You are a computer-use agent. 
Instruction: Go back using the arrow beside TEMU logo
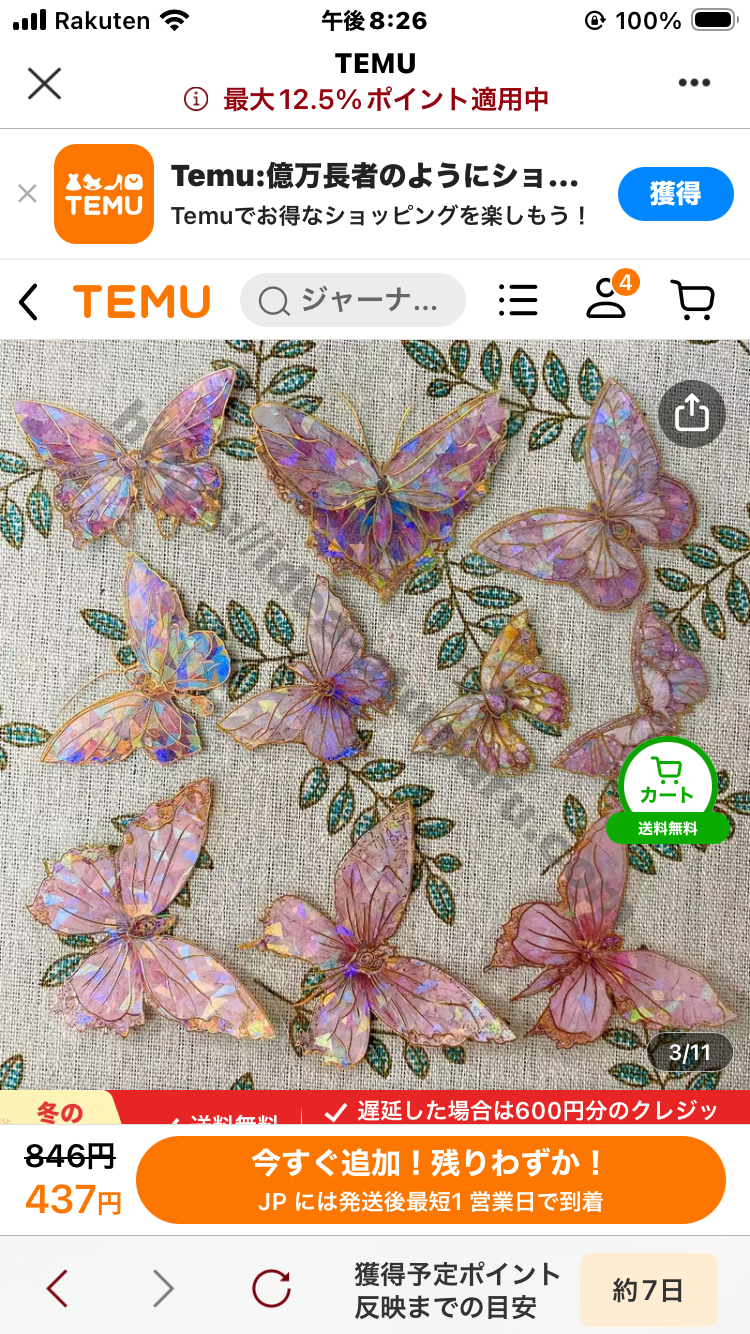(28, 301)
